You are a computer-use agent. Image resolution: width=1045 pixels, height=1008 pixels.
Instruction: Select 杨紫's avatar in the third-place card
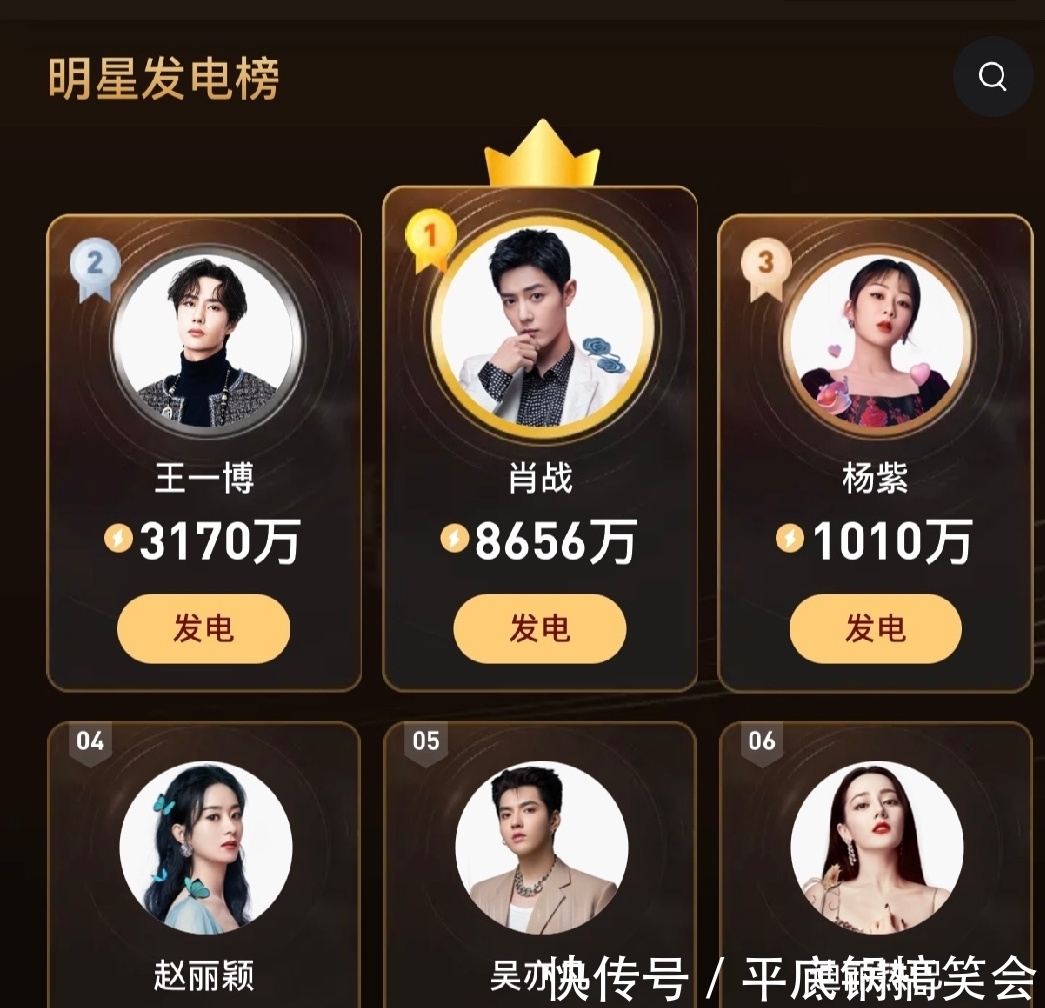876,340
